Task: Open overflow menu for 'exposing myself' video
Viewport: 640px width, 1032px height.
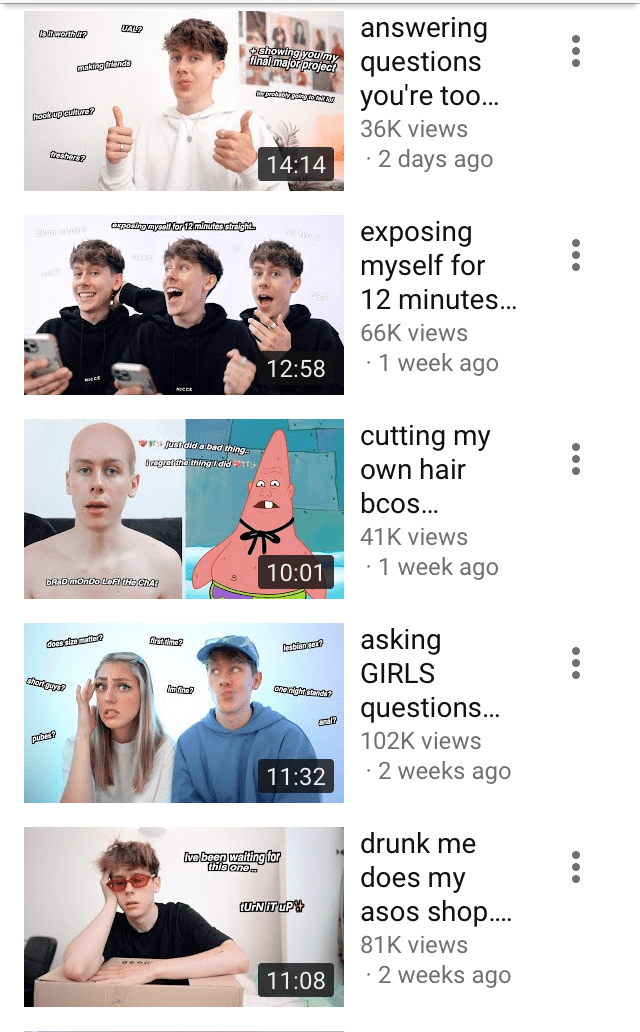Action: click(x=576, y=255)
